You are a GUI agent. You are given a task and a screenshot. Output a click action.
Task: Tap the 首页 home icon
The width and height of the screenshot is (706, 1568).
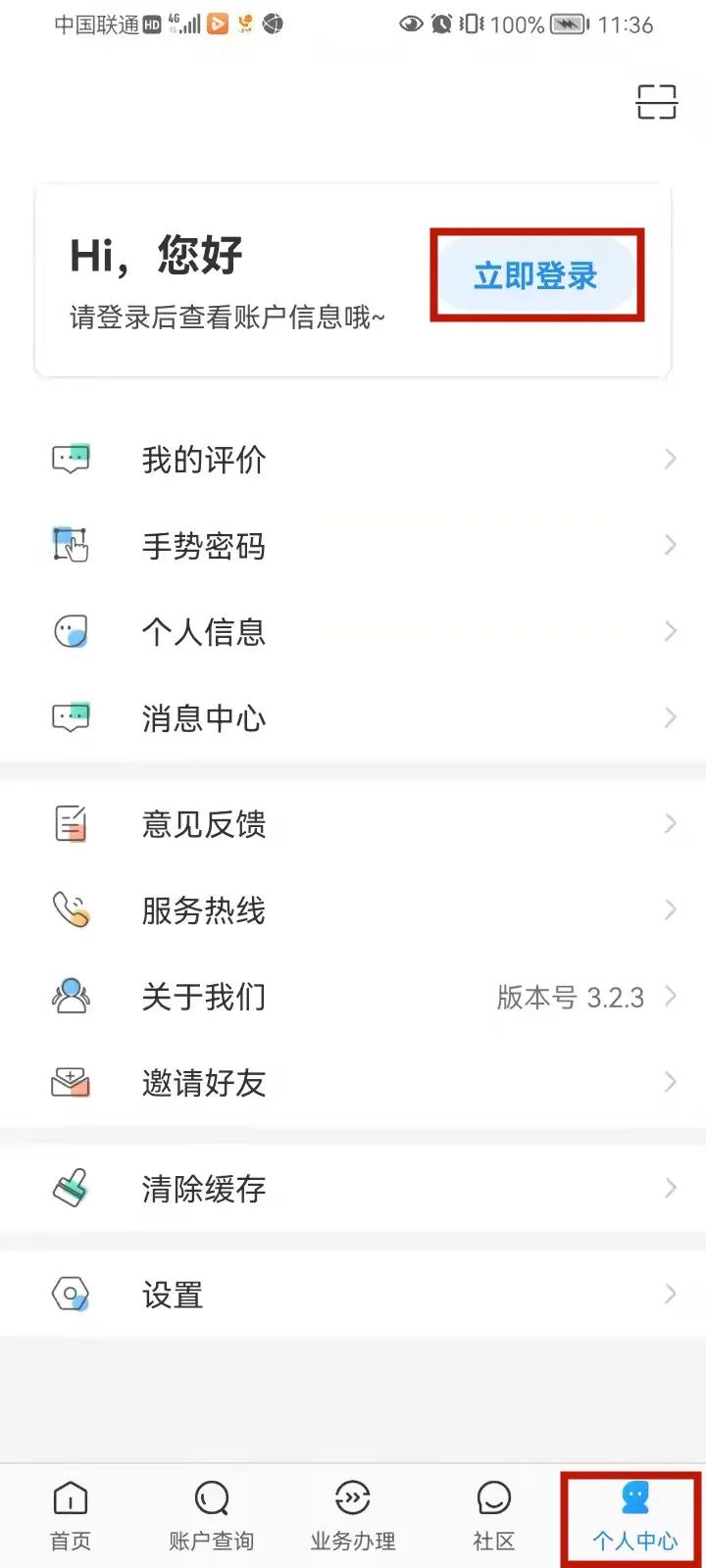[69, 1498]
